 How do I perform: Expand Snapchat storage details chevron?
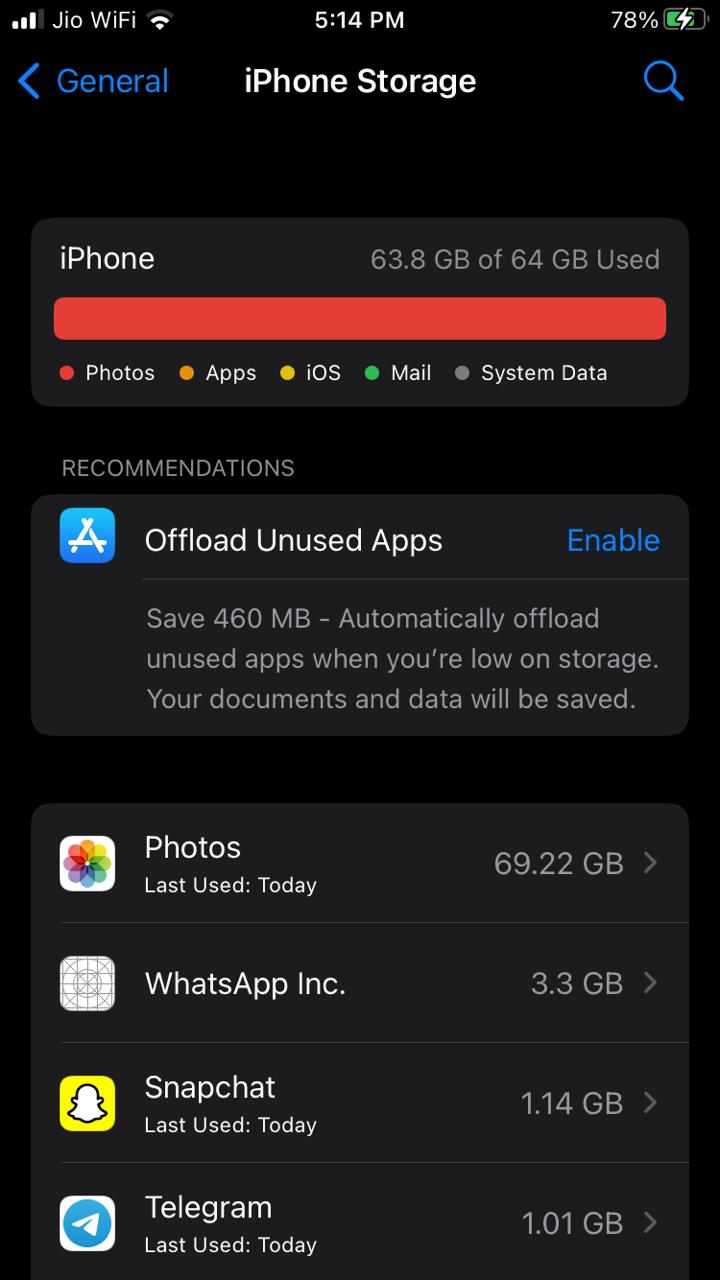click(651, 1103)
